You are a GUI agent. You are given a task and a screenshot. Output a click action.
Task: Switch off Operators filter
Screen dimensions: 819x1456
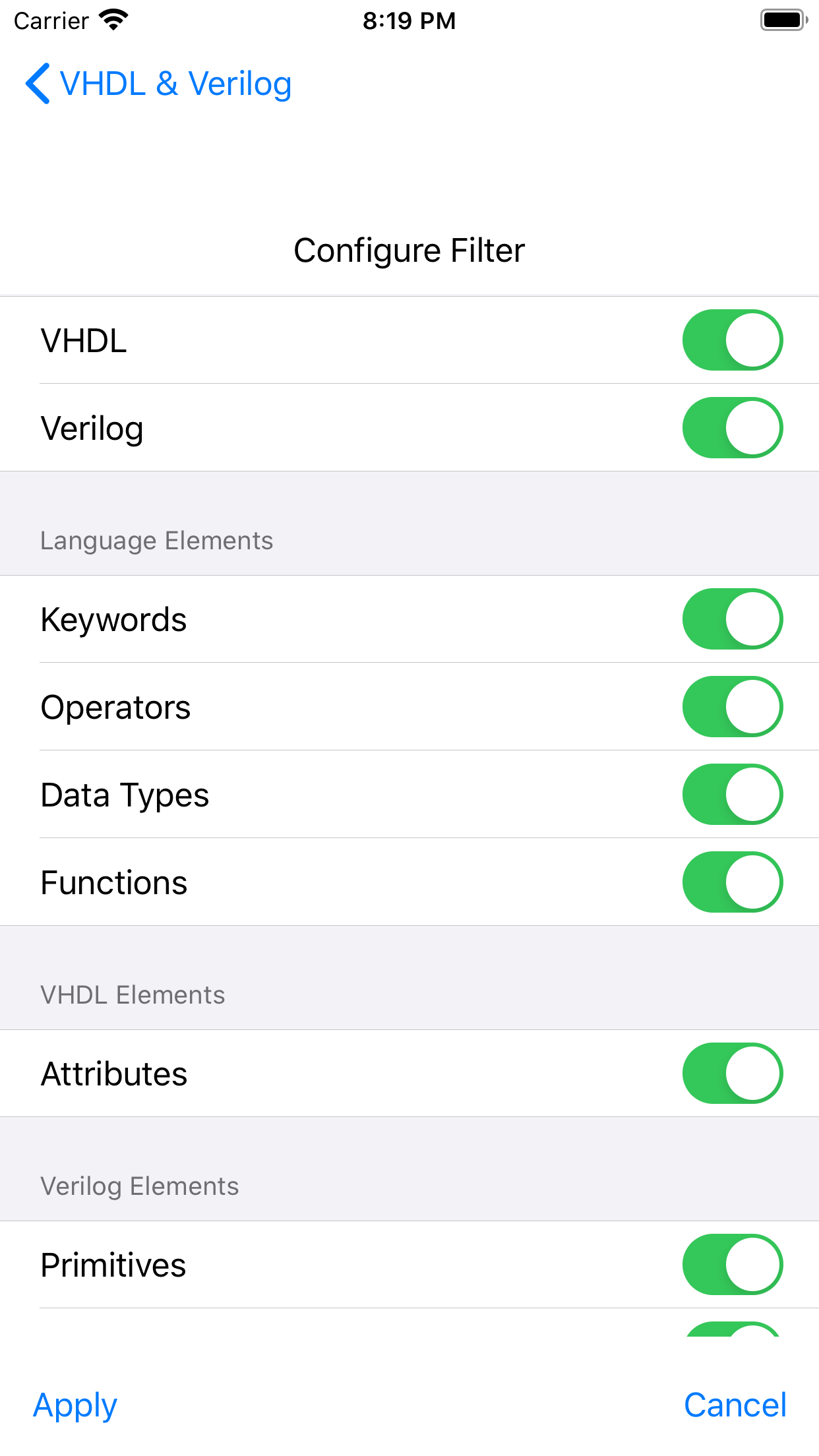click(733, 707)
